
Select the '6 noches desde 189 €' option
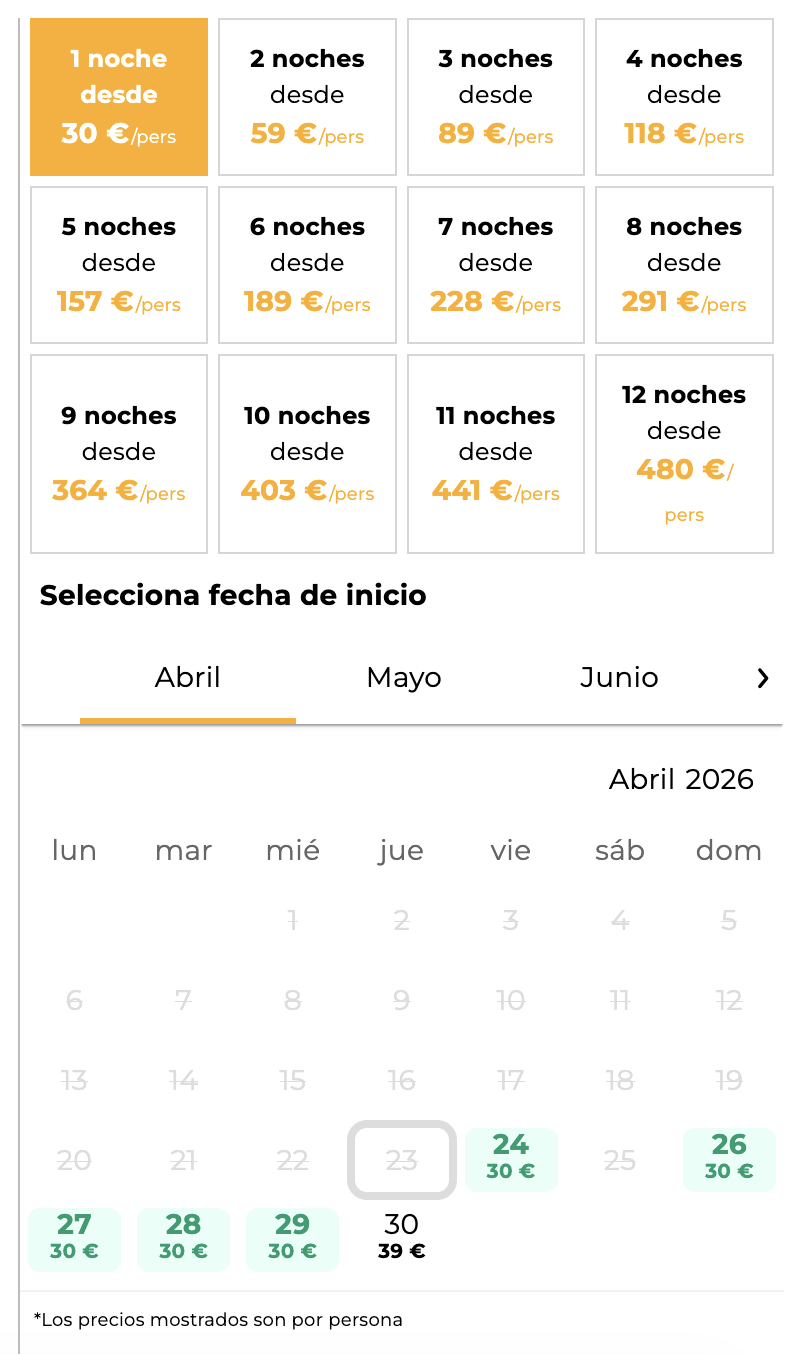(x=307, y=264)
